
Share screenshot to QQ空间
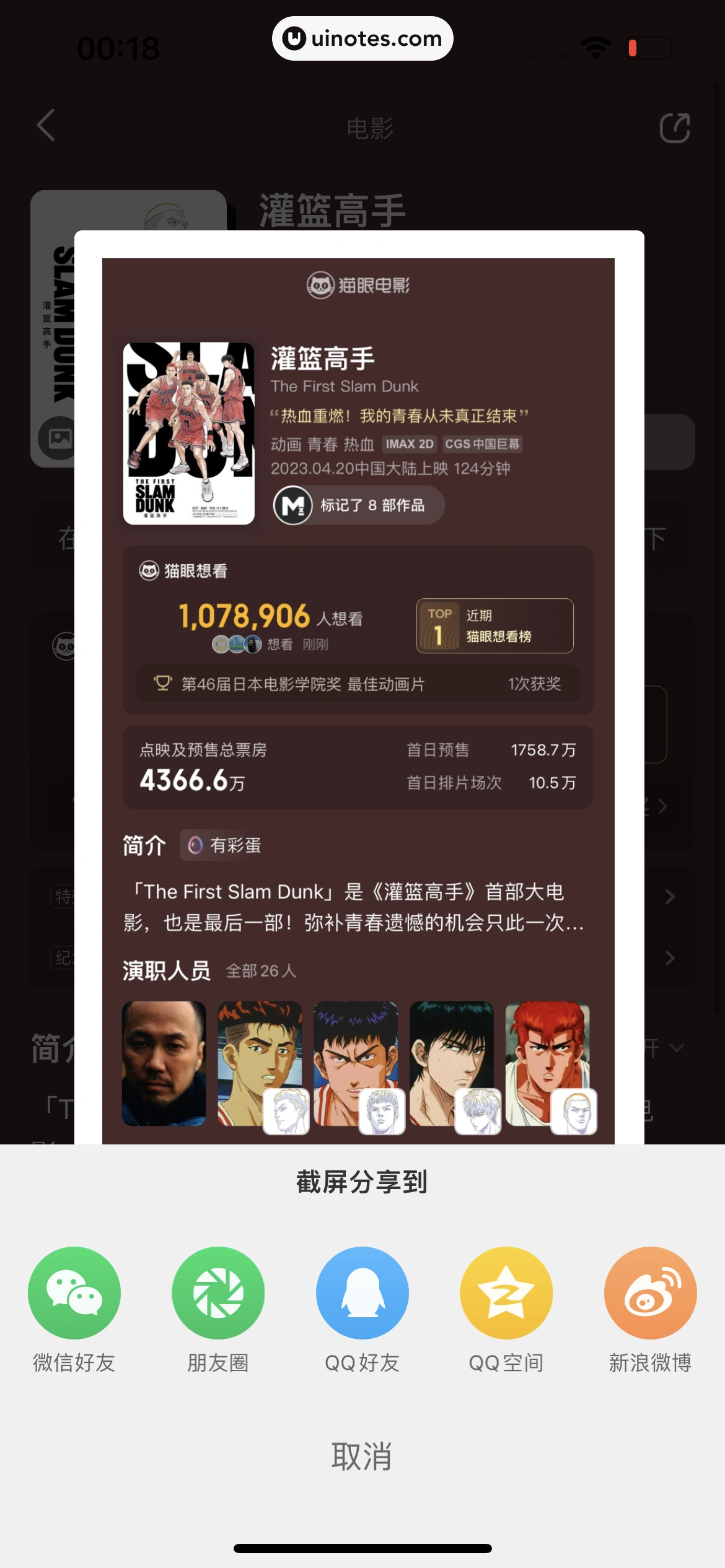[x=506, y=1292]
